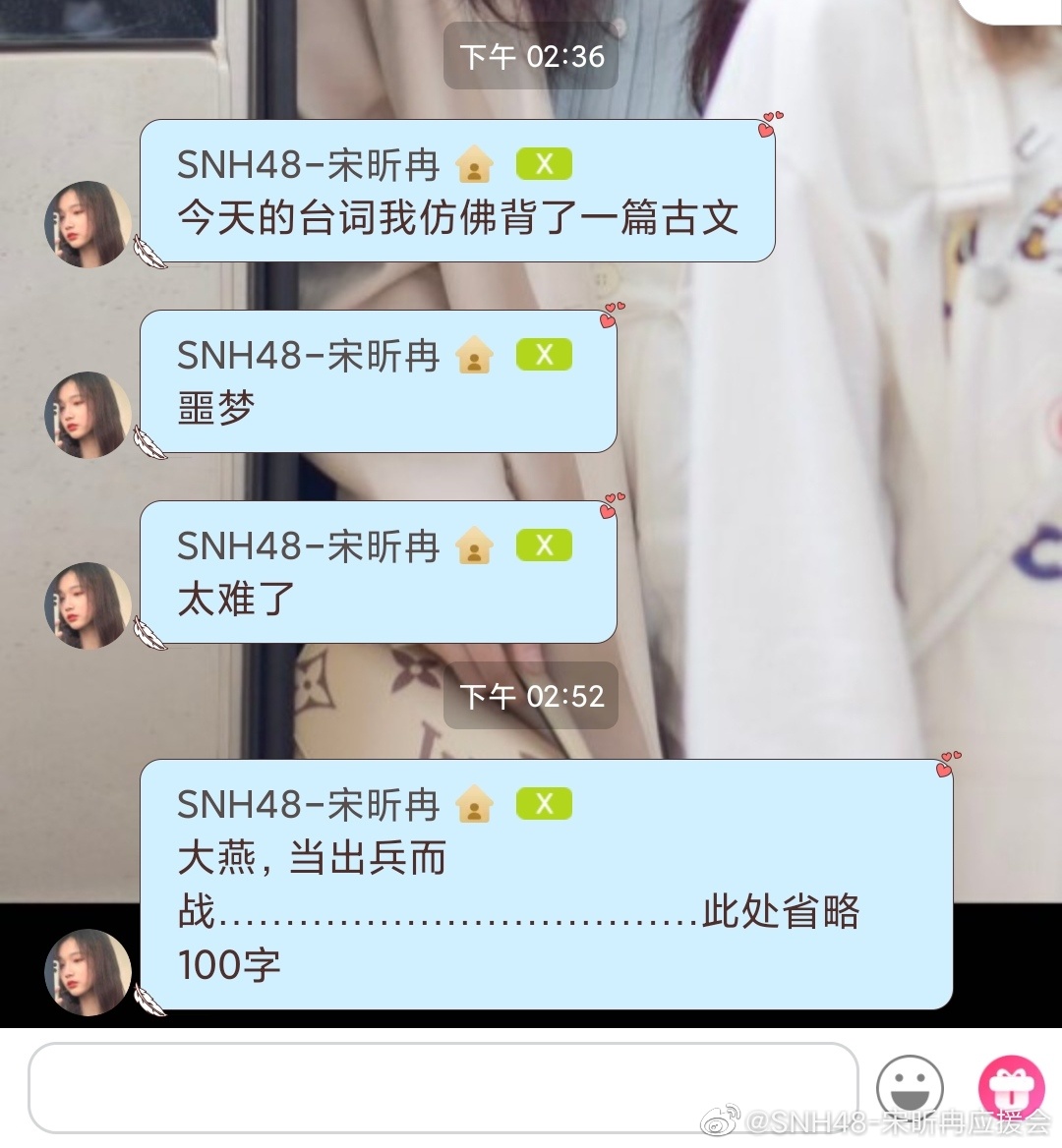Viewport: 1062px width, 1148px height.
Task: Tap the message input field
Action: (442, 1087)
